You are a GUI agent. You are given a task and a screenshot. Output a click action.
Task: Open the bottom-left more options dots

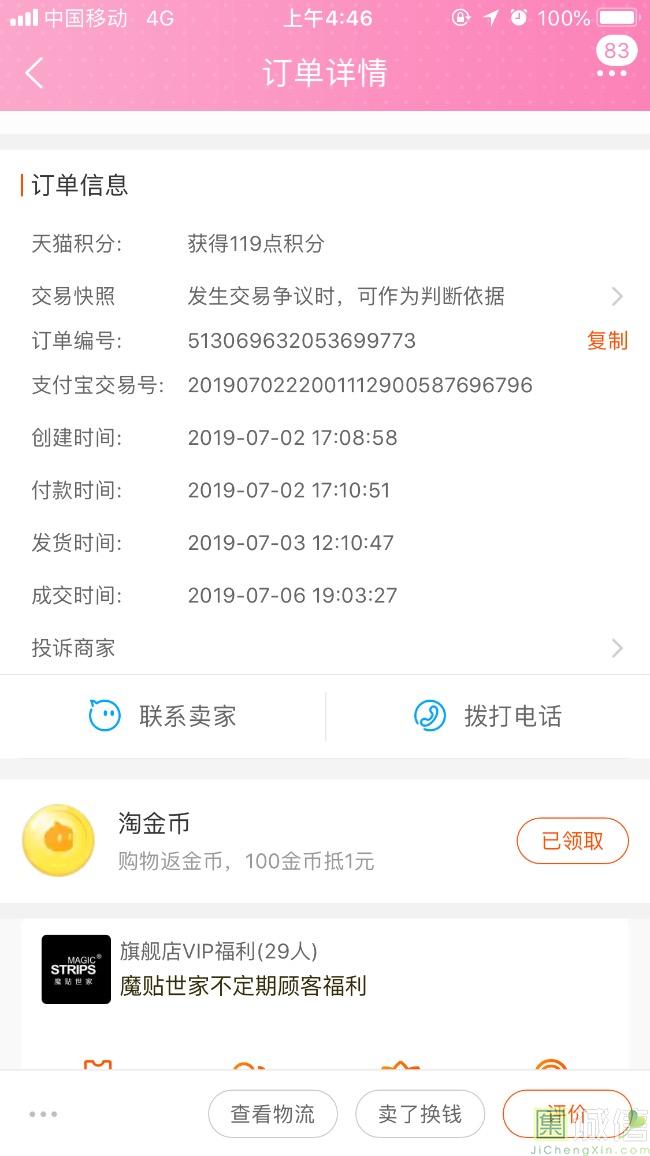tap(43, 1114)
